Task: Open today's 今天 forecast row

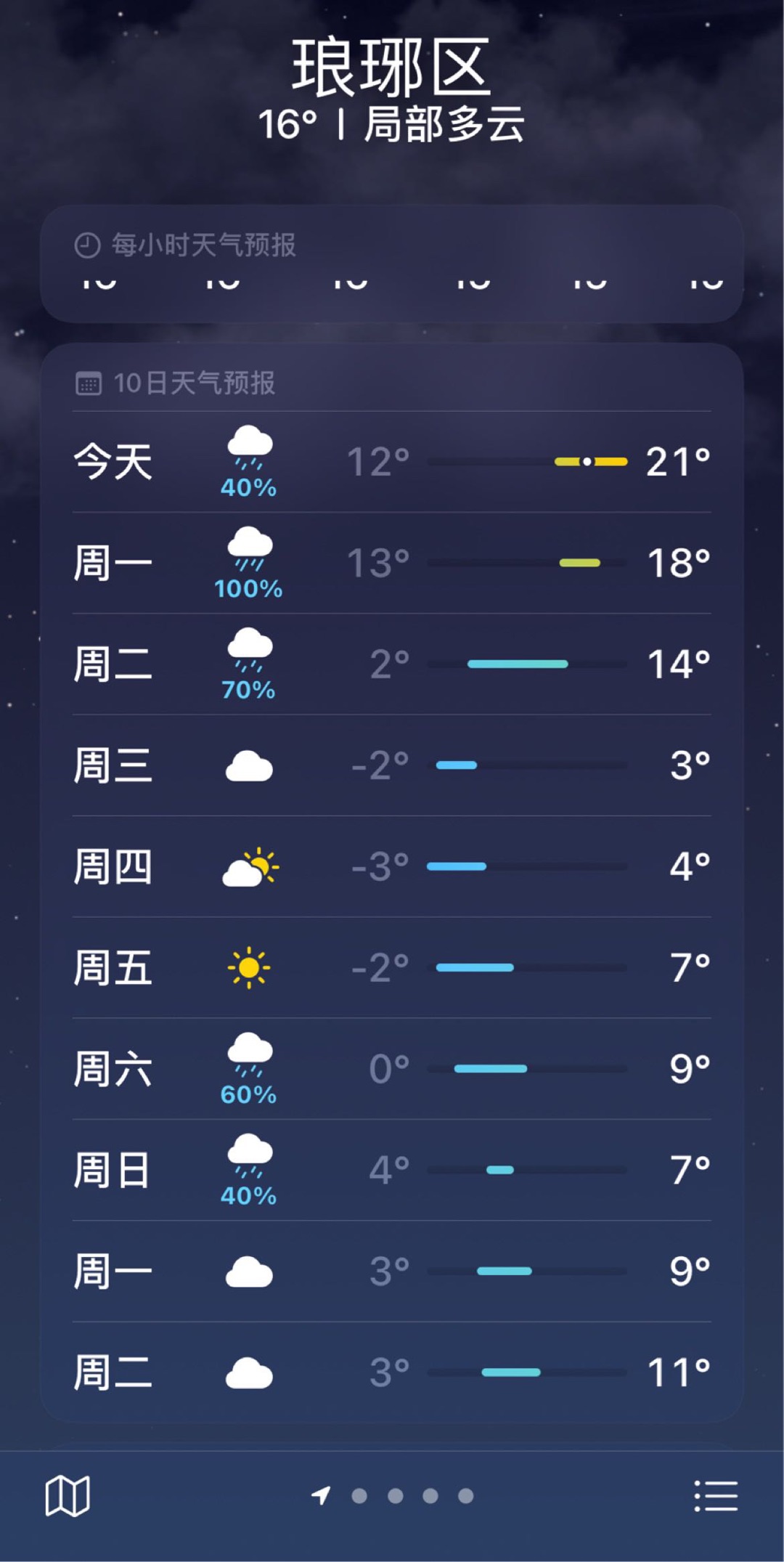Action: pyautogui.click(x=392, y=462)
